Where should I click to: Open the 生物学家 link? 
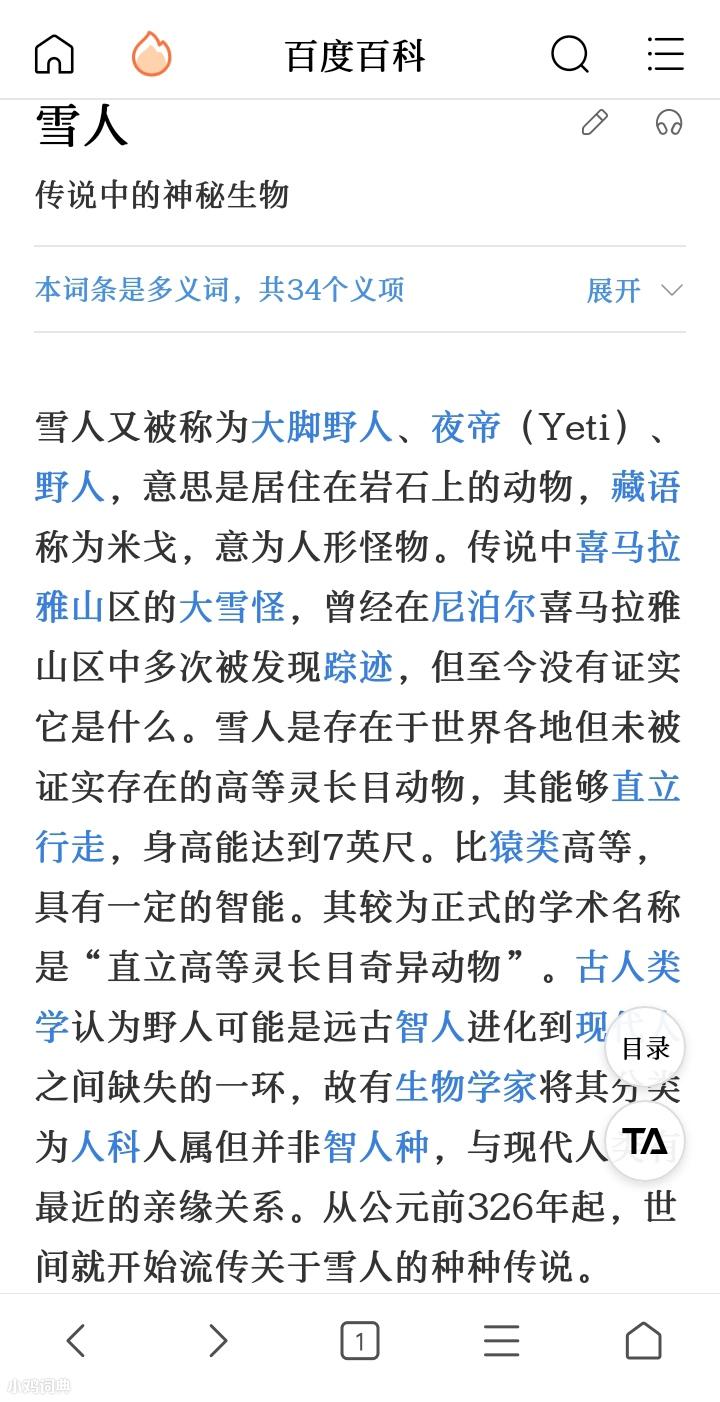coord(466,1088)
